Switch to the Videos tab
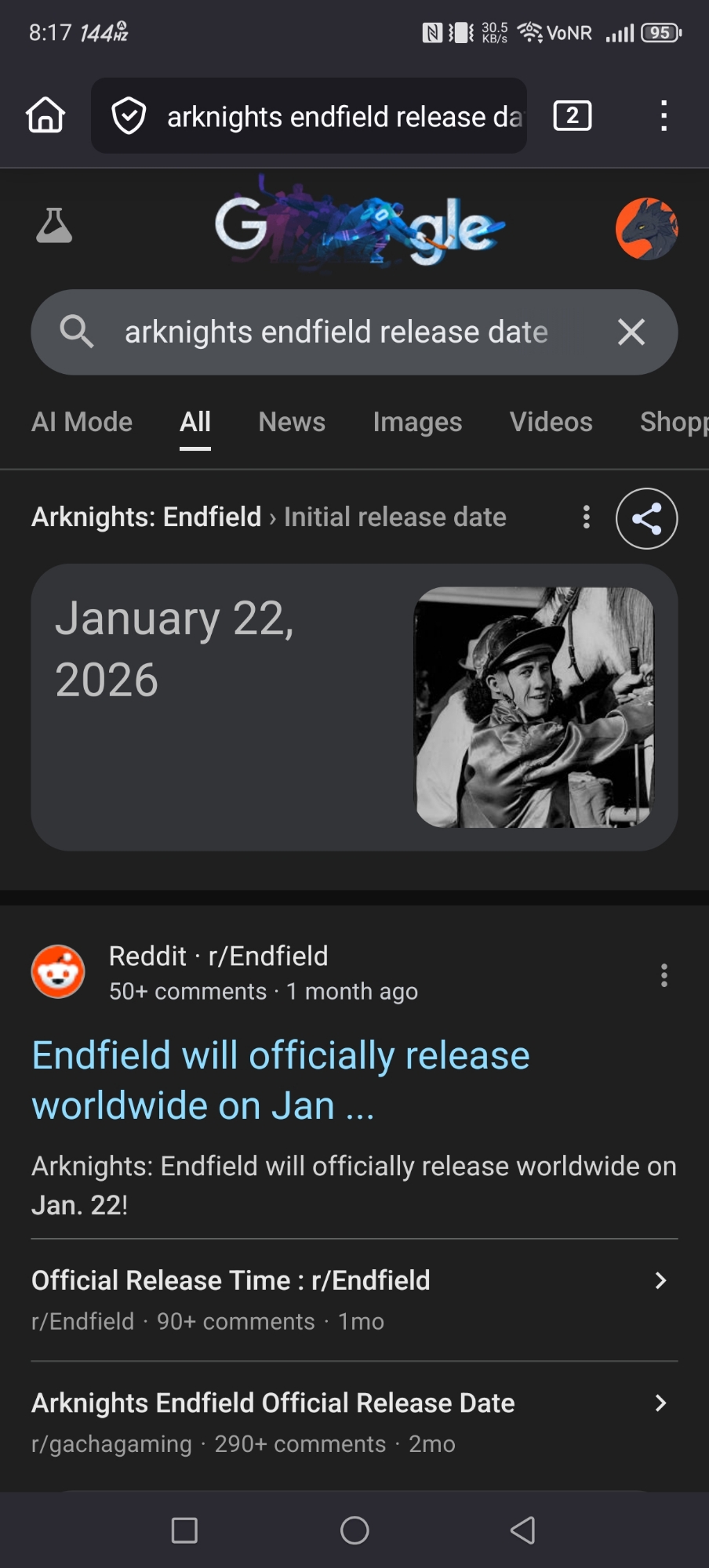This screenshot has width=709, height=1568. click(x=551, y=422)
